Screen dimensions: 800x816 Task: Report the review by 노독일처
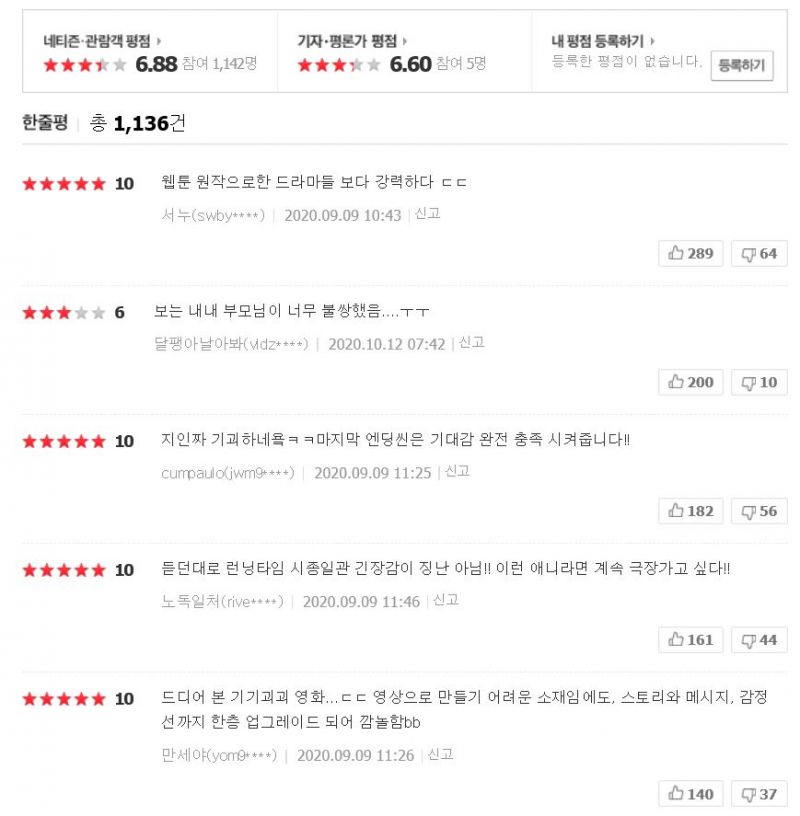(x=446, y=600)
